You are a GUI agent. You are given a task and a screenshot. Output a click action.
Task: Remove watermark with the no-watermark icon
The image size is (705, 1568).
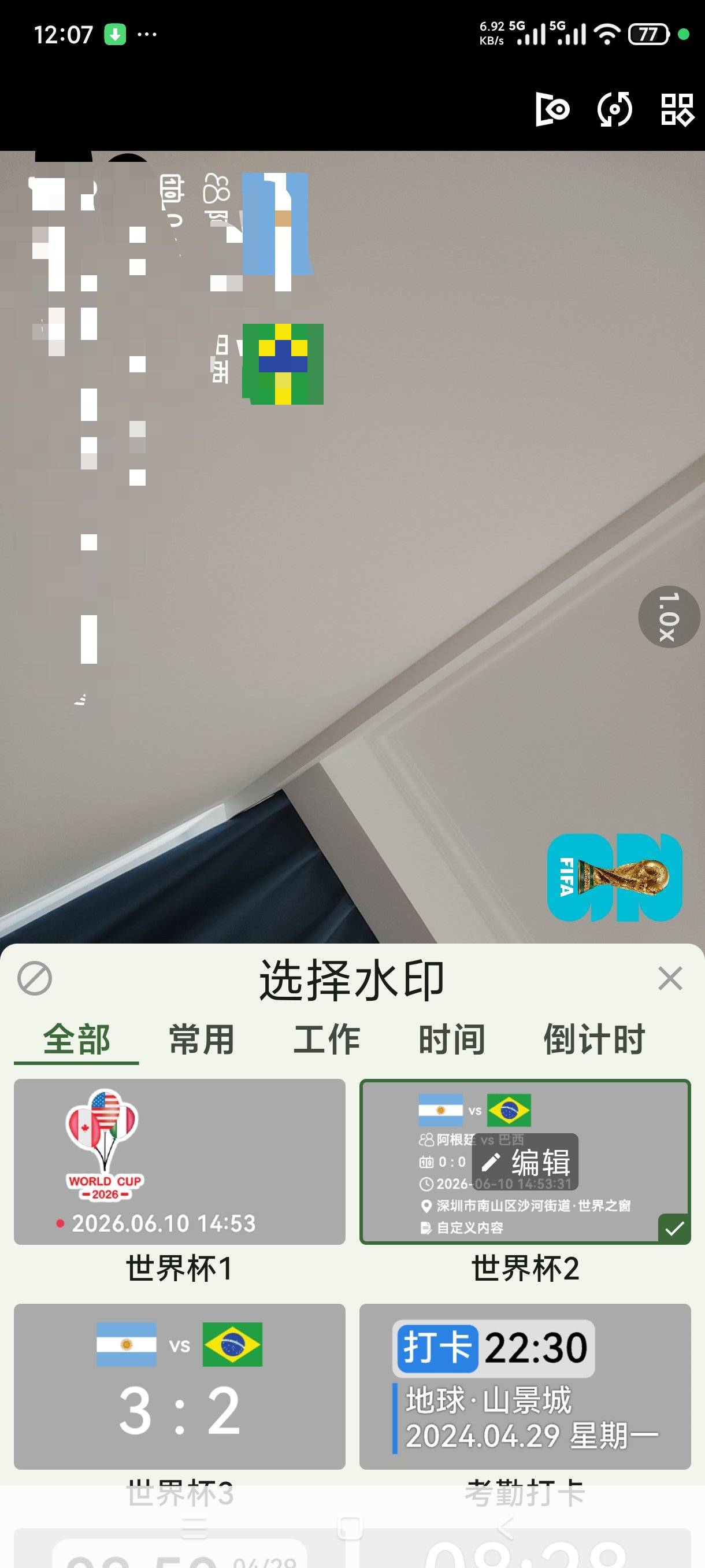tap(35, 978)
